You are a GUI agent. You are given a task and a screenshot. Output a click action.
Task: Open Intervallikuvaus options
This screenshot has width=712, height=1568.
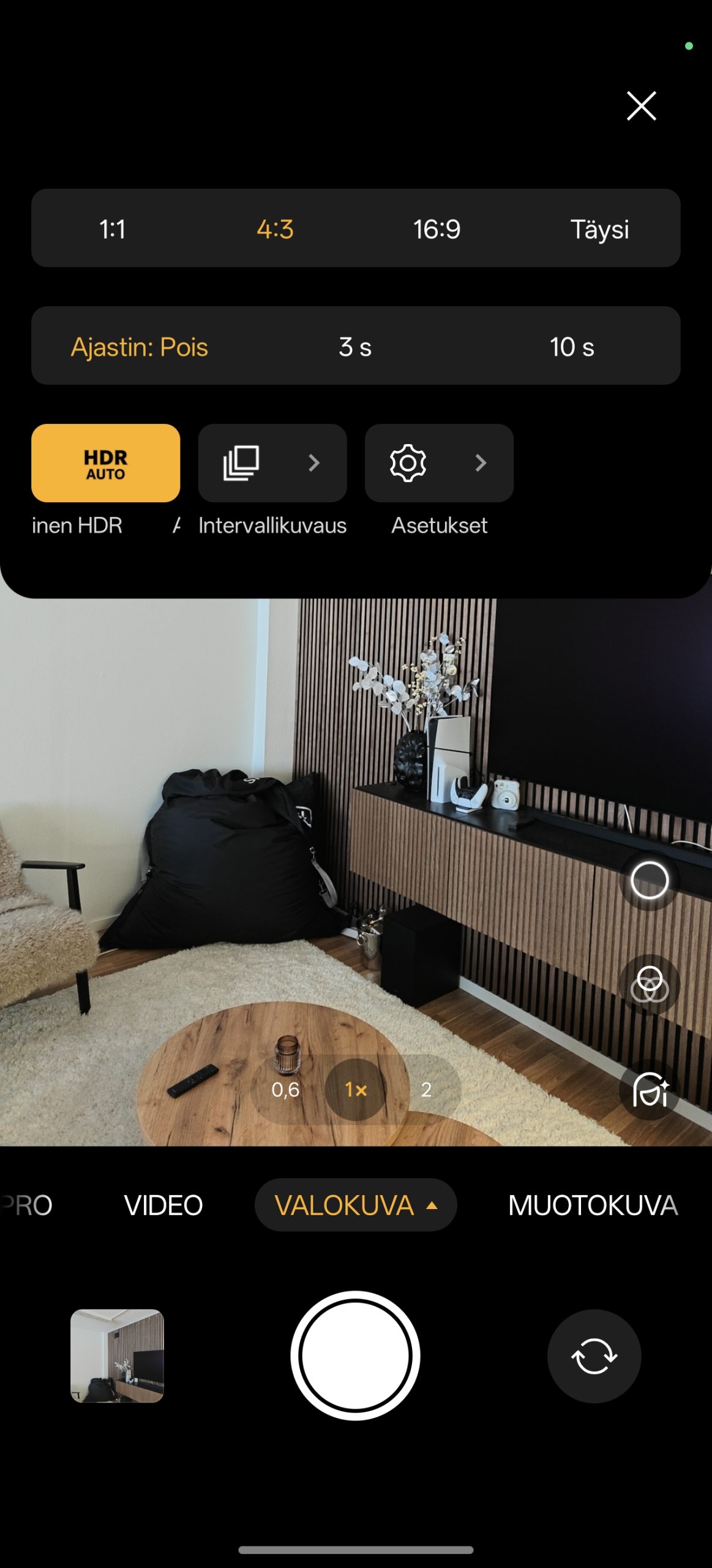point(272,463)
